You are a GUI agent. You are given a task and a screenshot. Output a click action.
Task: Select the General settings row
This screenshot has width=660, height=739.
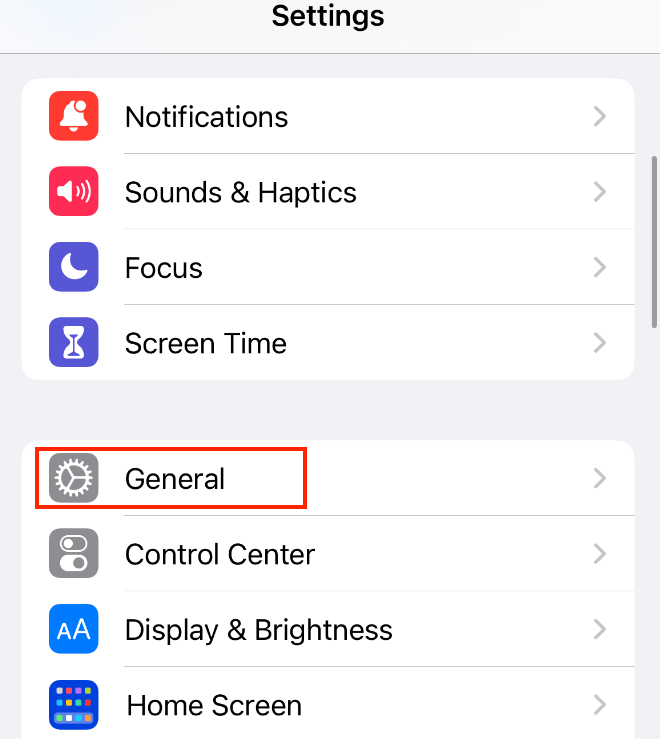coord(175,479)
